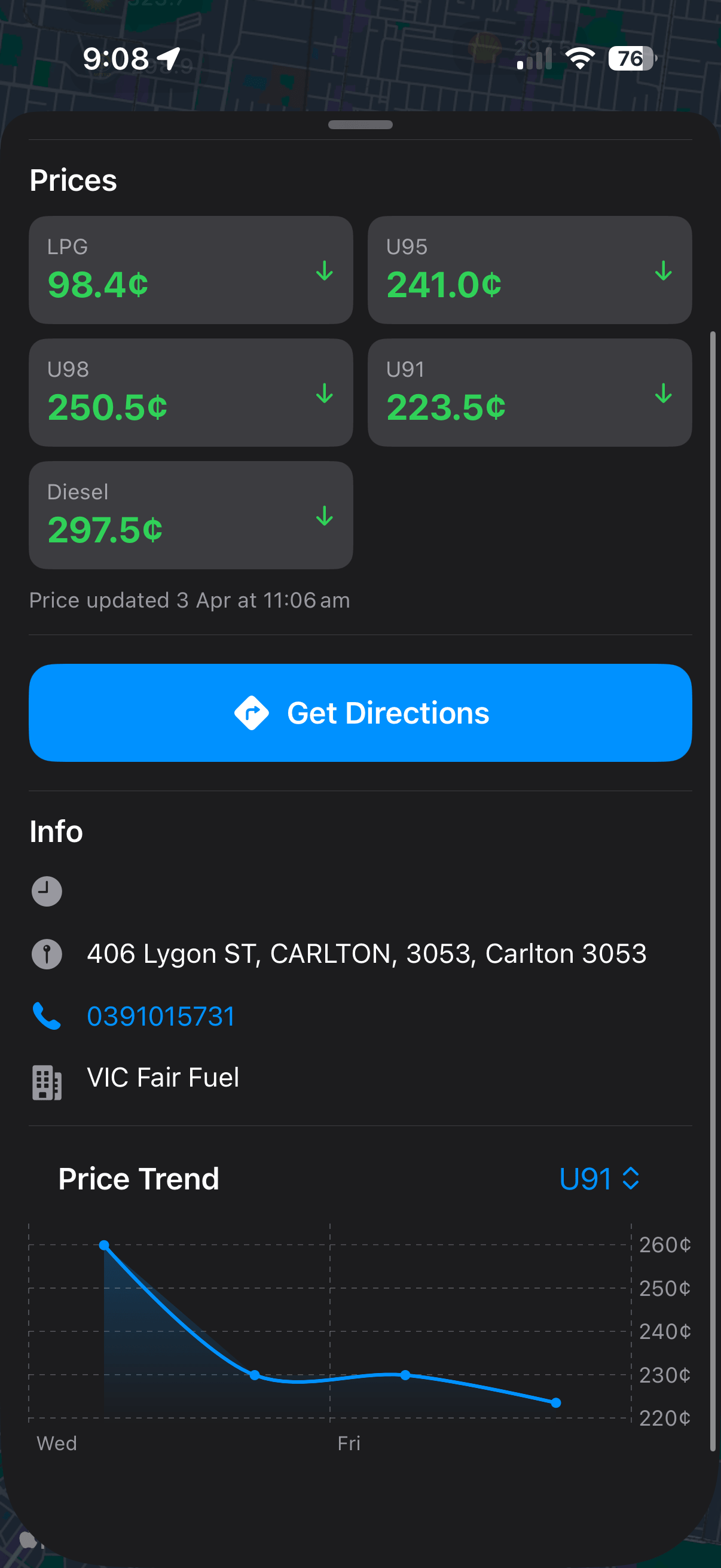Select the LPG price card
The width and height of the screenshot is (721, 1568).
(191, 270)
